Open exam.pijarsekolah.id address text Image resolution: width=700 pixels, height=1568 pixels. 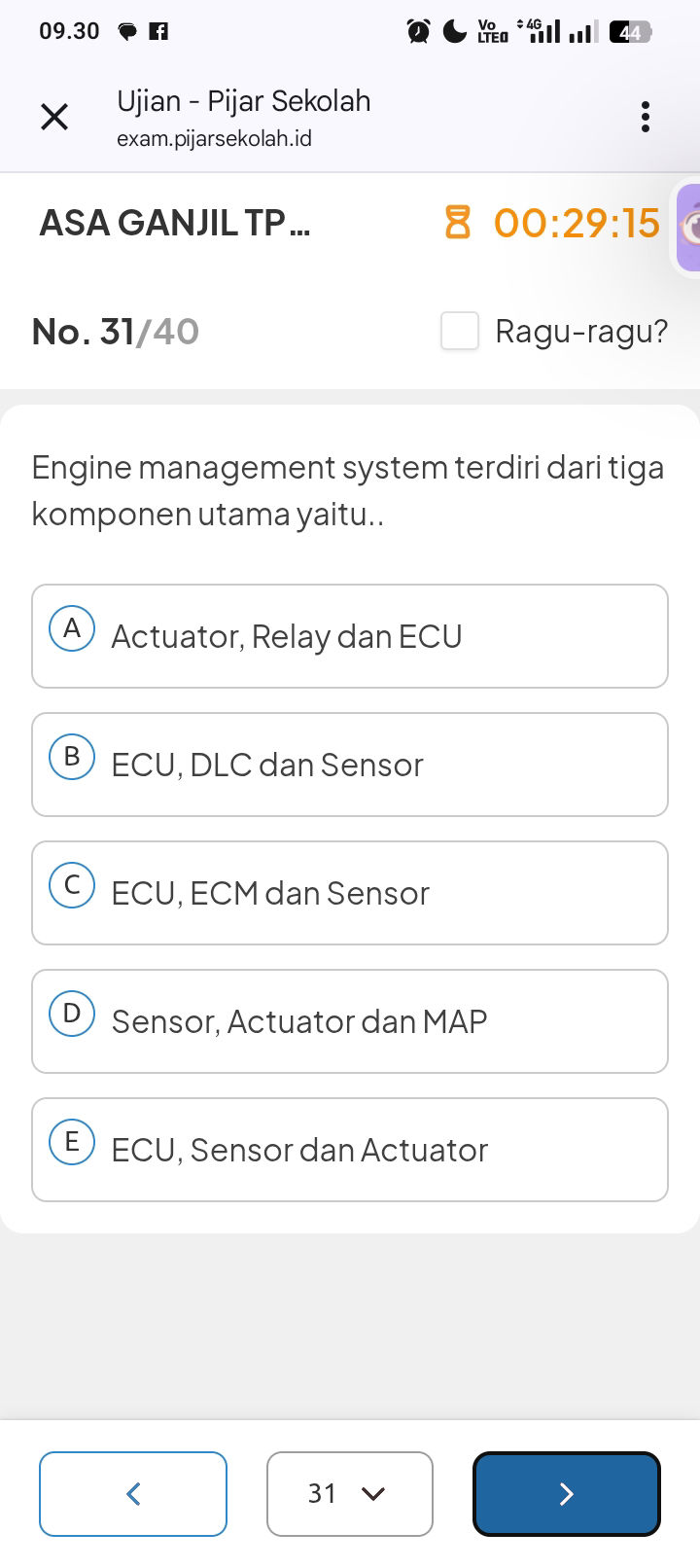tap(214, 138)
